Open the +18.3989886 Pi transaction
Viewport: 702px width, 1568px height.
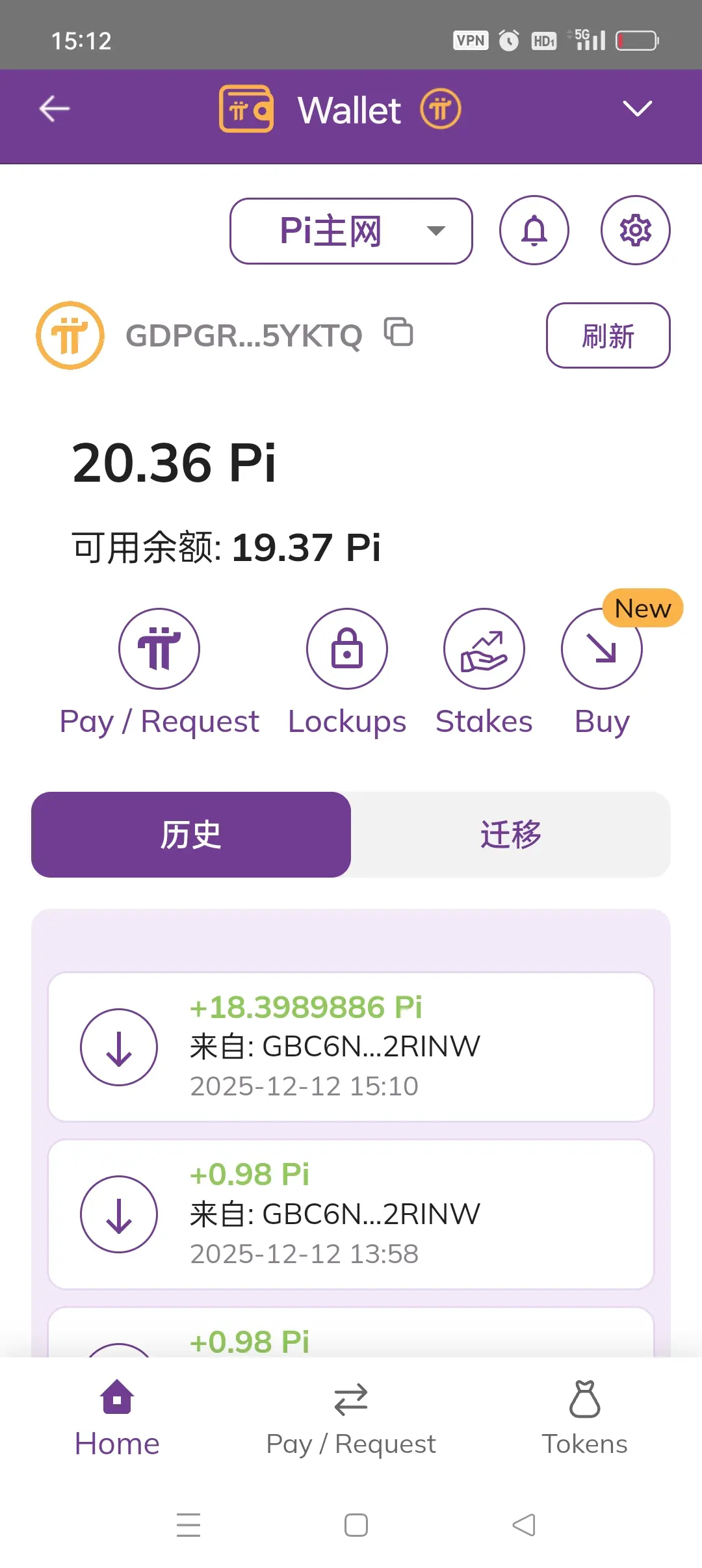coord(351,1047)
